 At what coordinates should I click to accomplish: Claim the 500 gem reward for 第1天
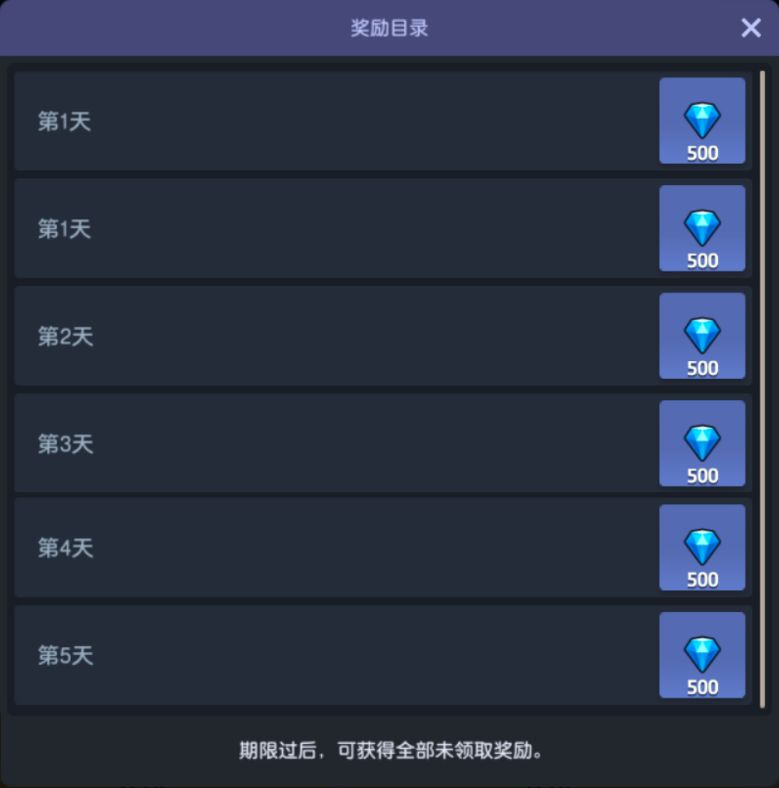click(702, 120)
